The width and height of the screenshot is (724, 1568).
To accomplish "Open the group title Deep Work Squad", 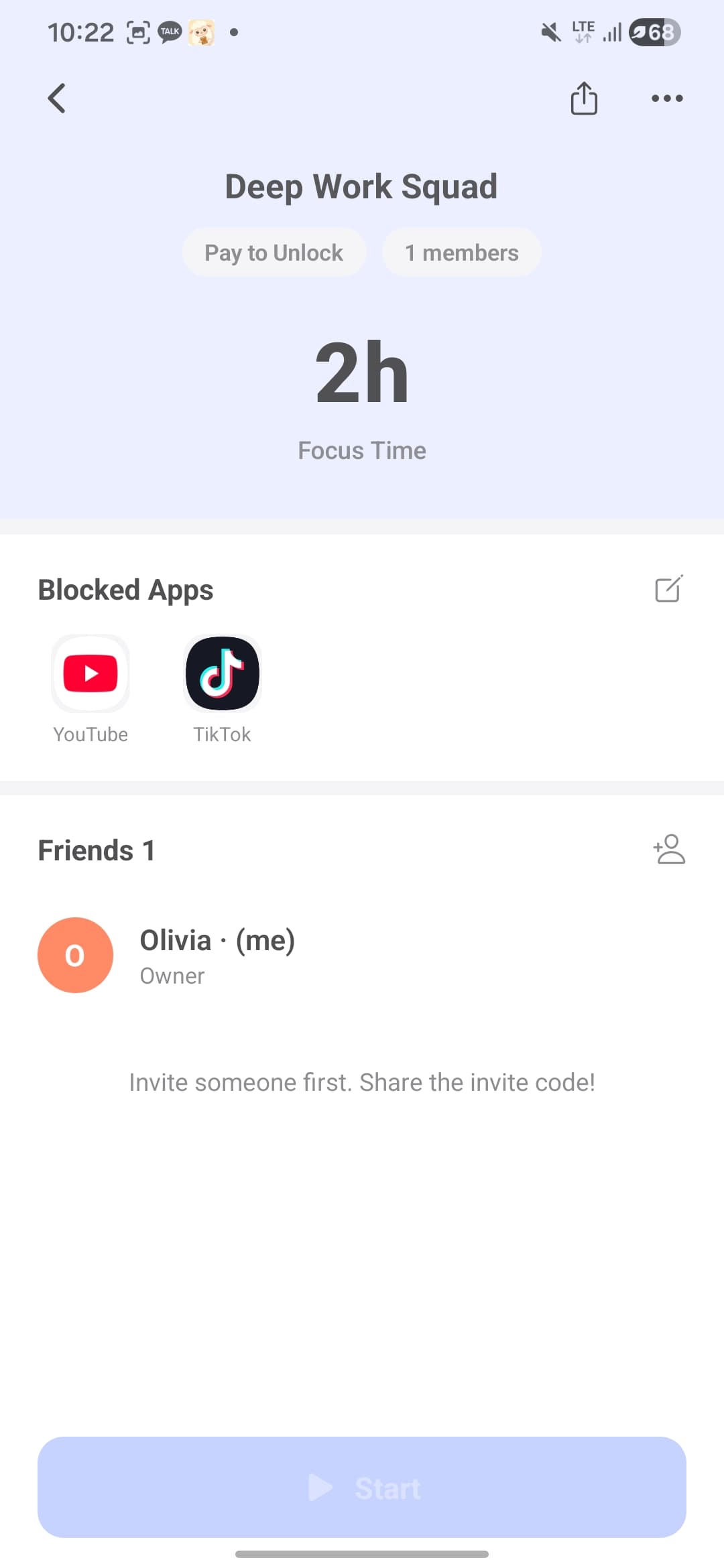I will pos(361,186).
